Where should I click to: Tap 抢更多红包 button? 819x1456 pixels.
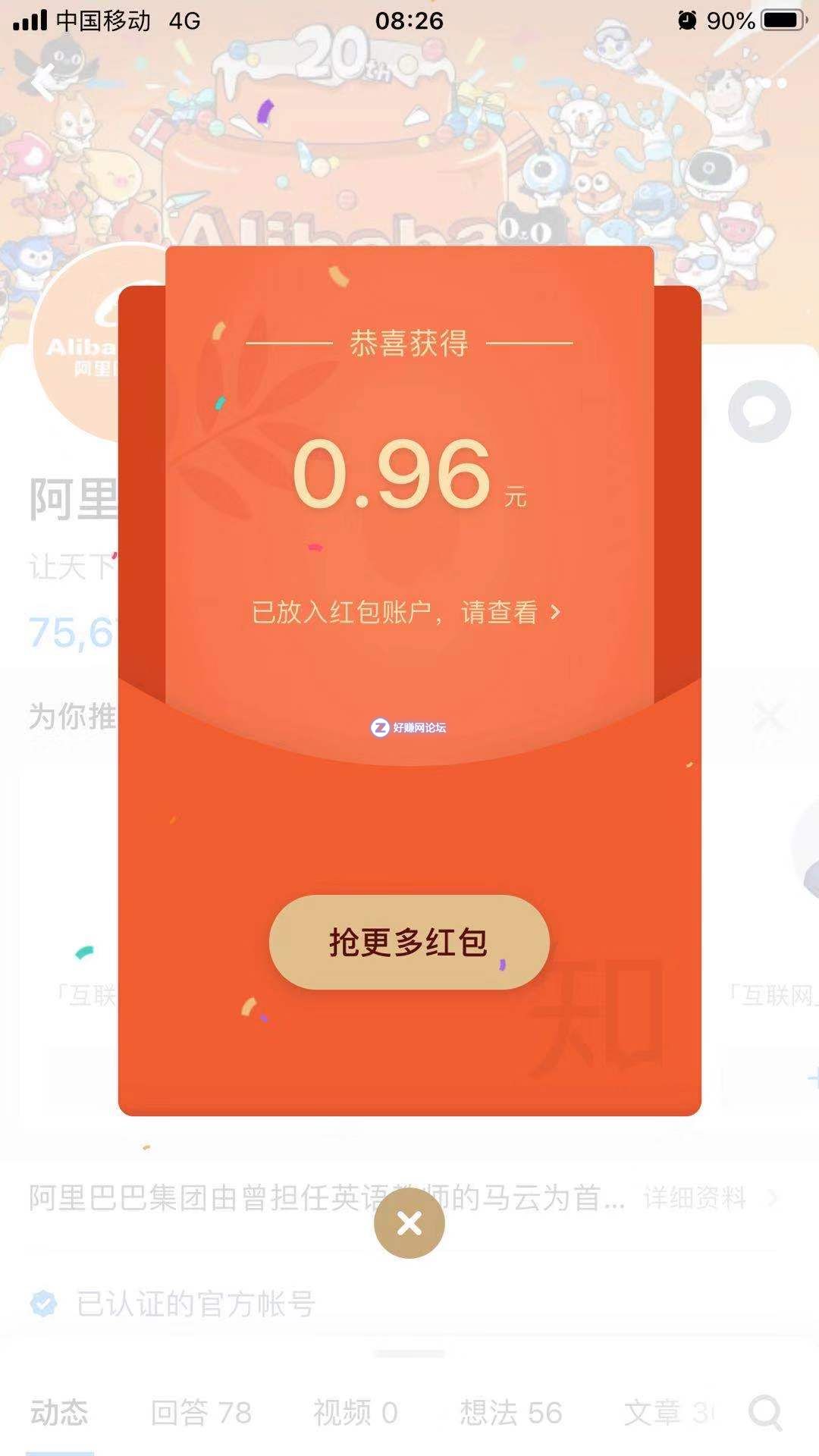[409, 943]
